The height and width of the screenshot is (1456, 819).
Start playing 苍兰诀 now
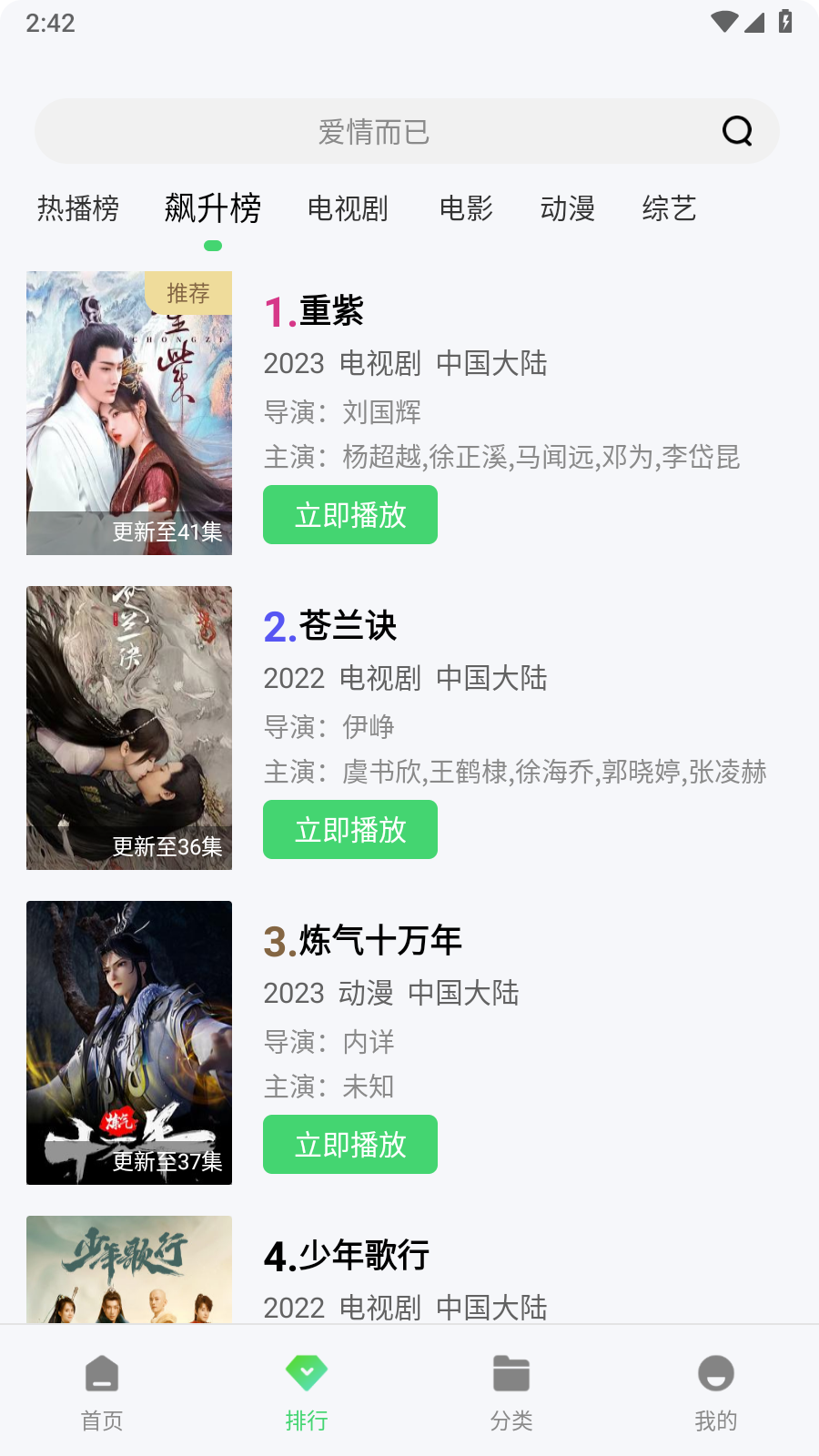point(350,830)
